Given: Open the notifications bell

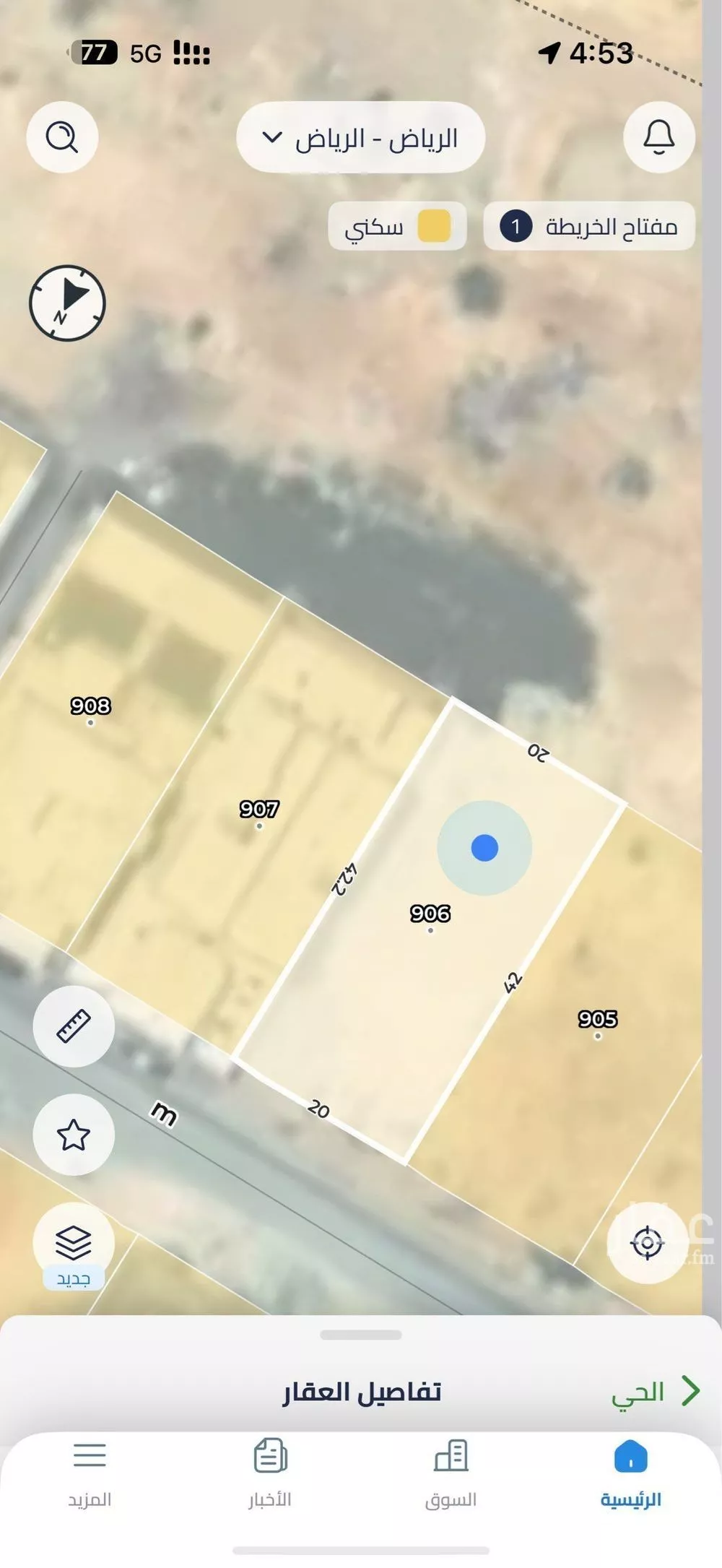Looking at the screenshot, I should click(x=658, y=137).
